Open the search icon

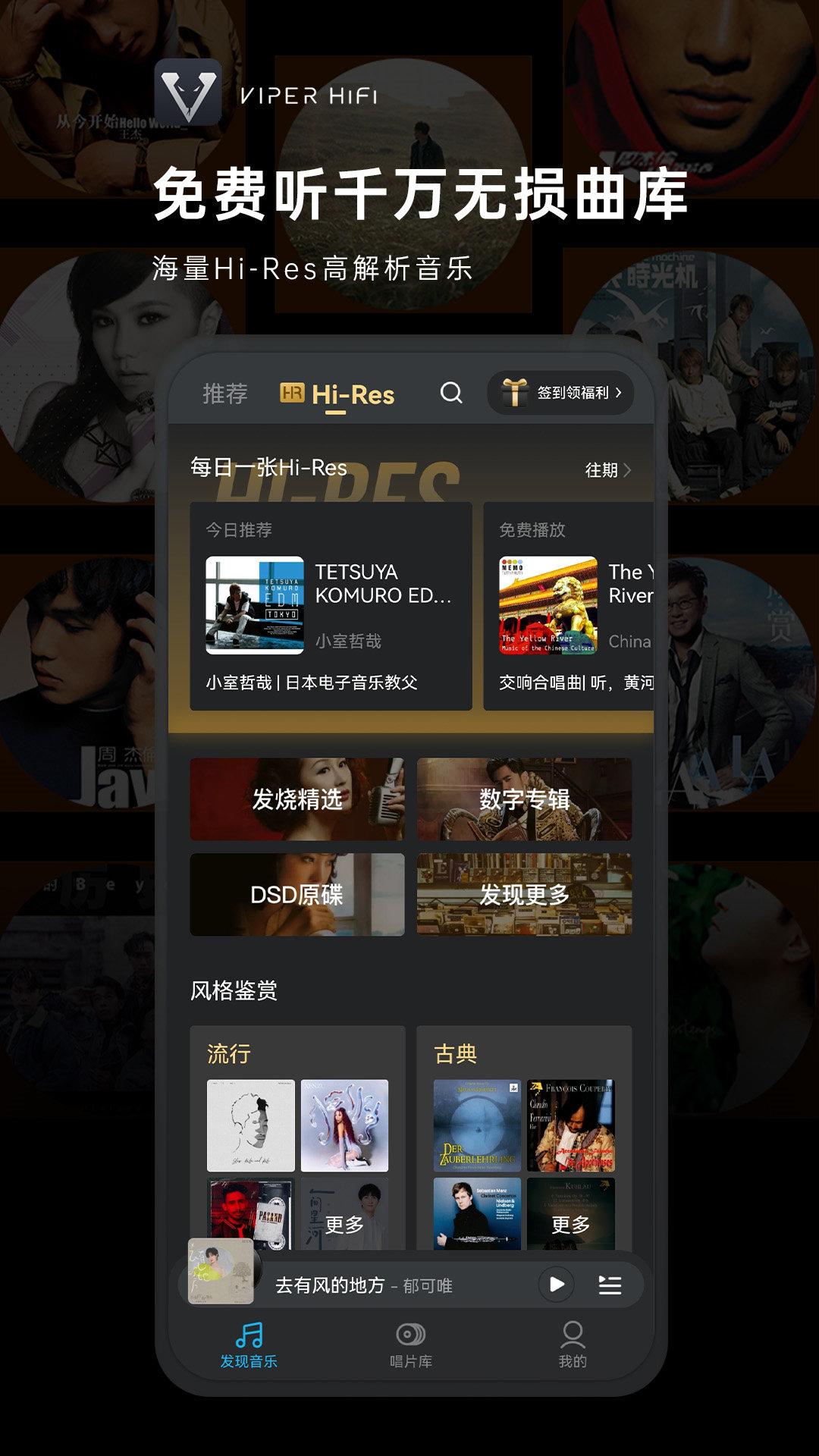(x=453, y=393)
